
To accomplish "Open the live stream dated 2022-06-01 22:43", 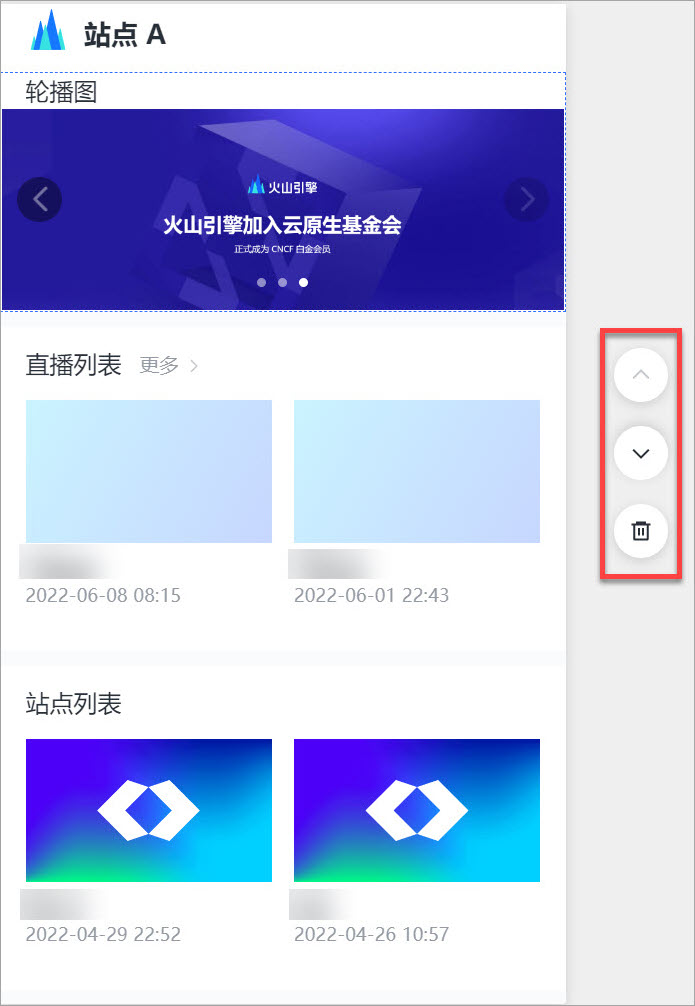I will pyautogui.click(x=417, y=471).
